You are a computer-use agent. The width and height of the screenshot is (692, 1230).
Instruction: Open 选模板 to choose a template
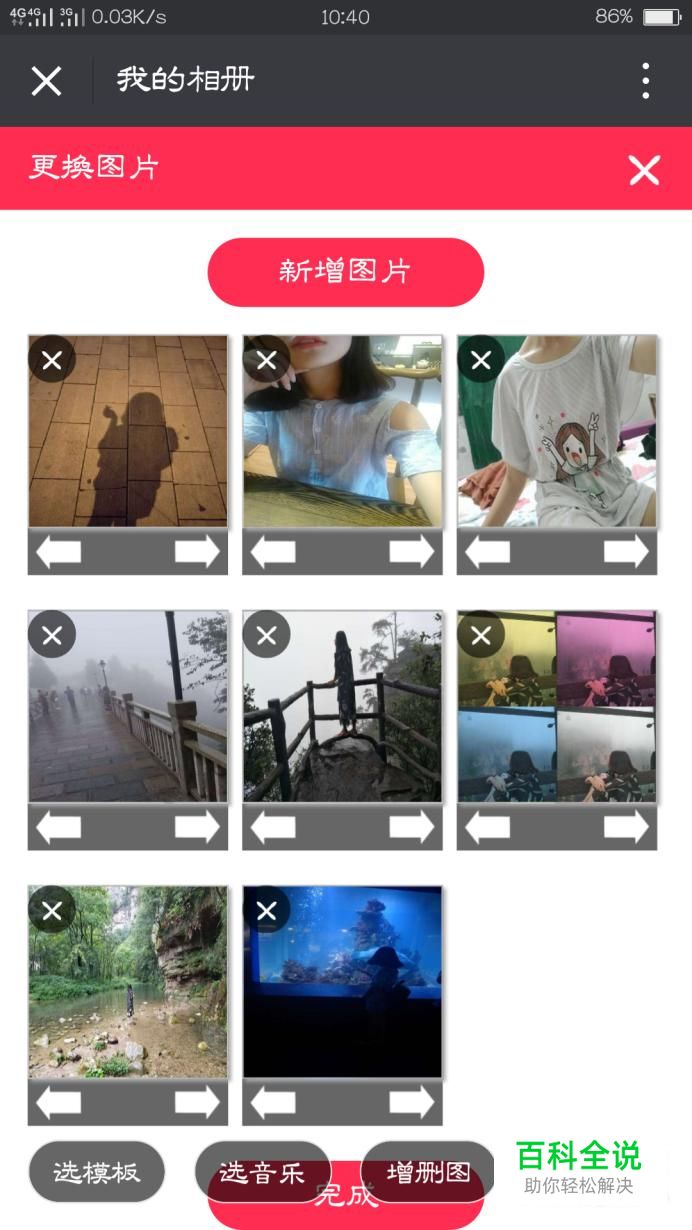pyautogui.click(x=96, y=1172)
